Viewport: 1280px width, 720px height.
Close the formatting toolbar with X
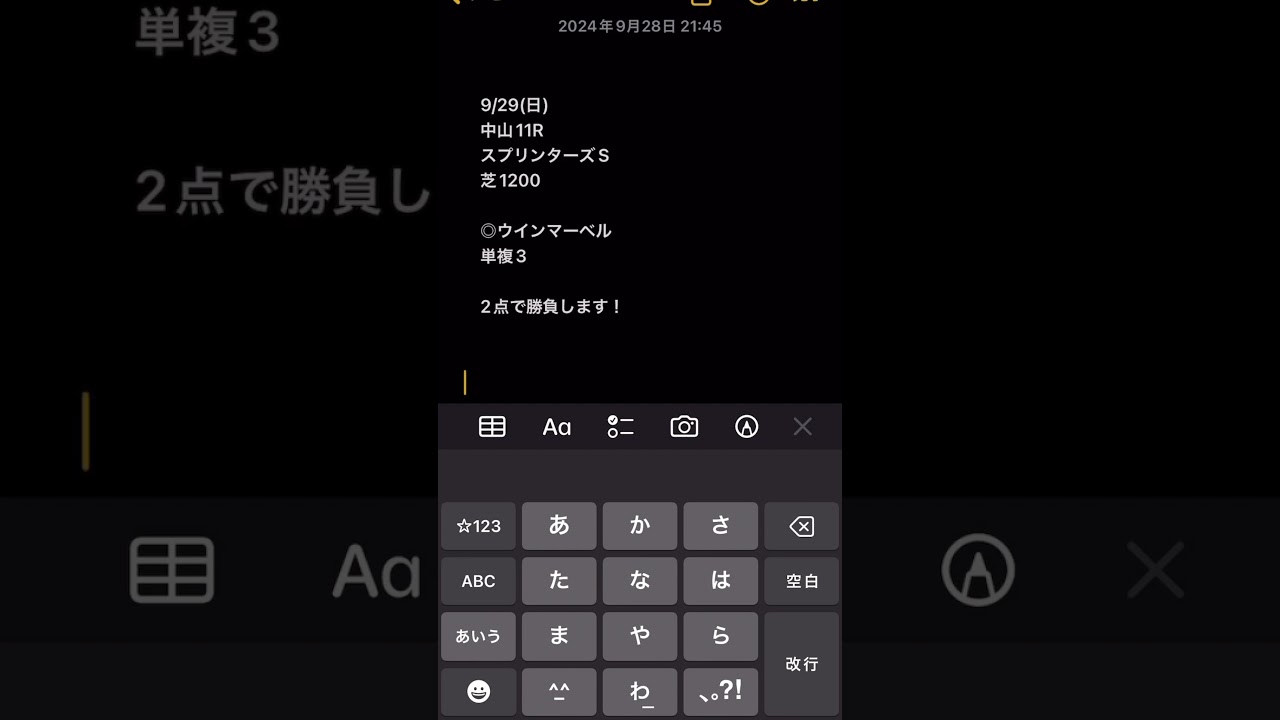802,427
